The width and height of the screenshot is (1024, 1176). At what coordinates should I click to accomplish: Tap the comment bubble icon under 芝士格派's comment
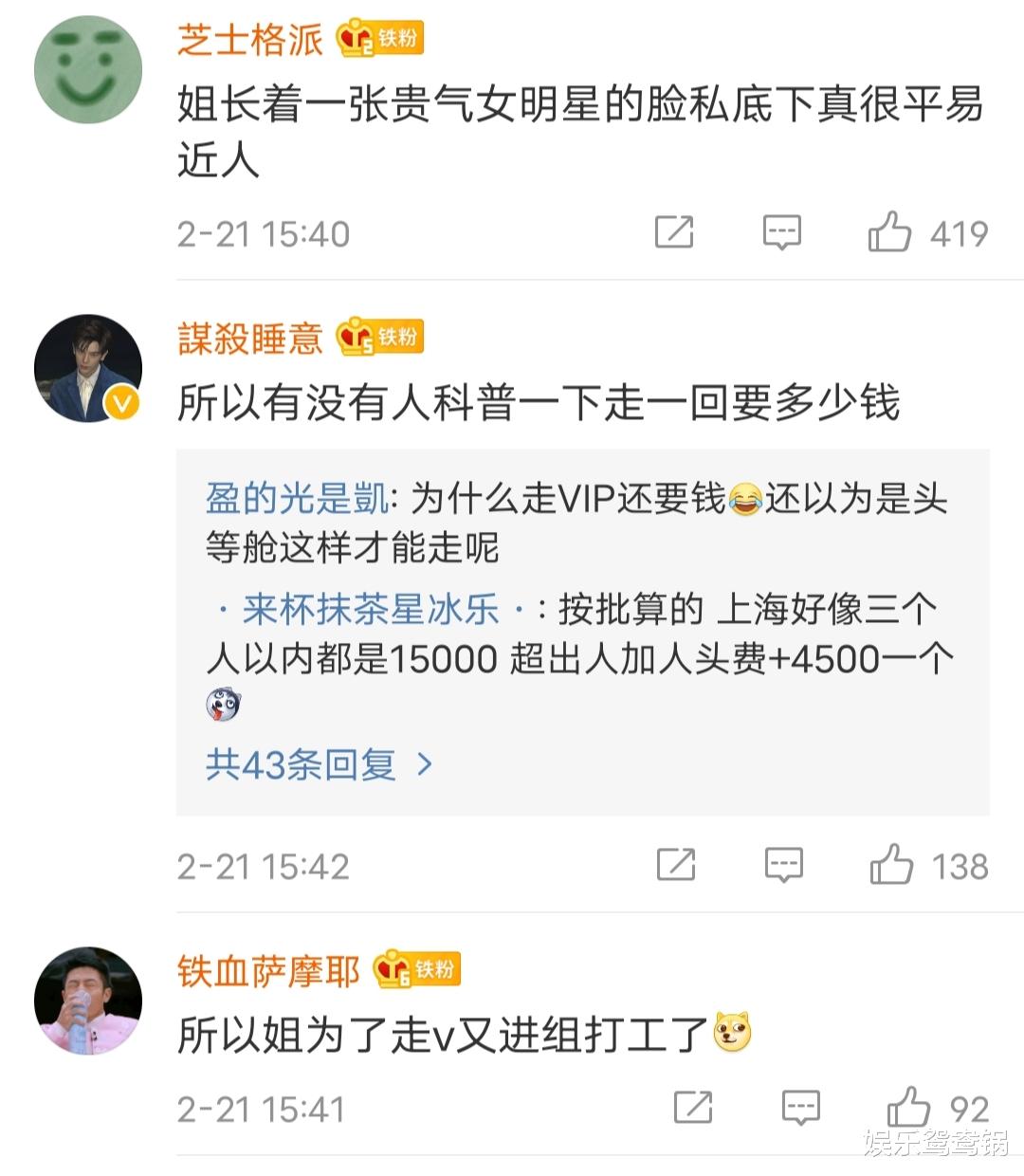point(780,232)
